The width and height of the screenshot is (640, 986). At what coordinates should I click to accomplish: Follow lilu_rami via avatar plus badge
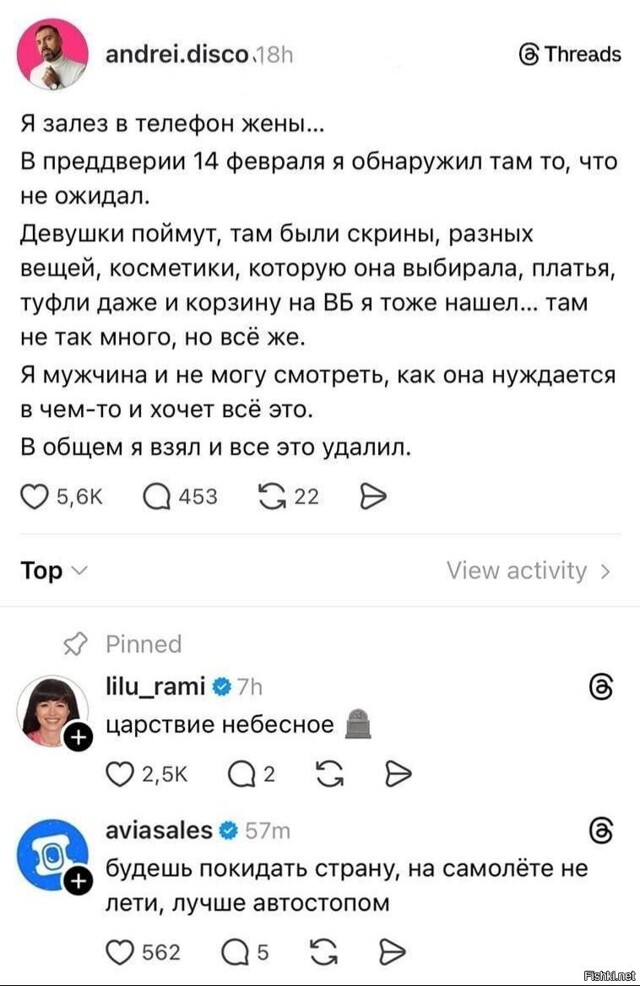click(x=77, y=739)
